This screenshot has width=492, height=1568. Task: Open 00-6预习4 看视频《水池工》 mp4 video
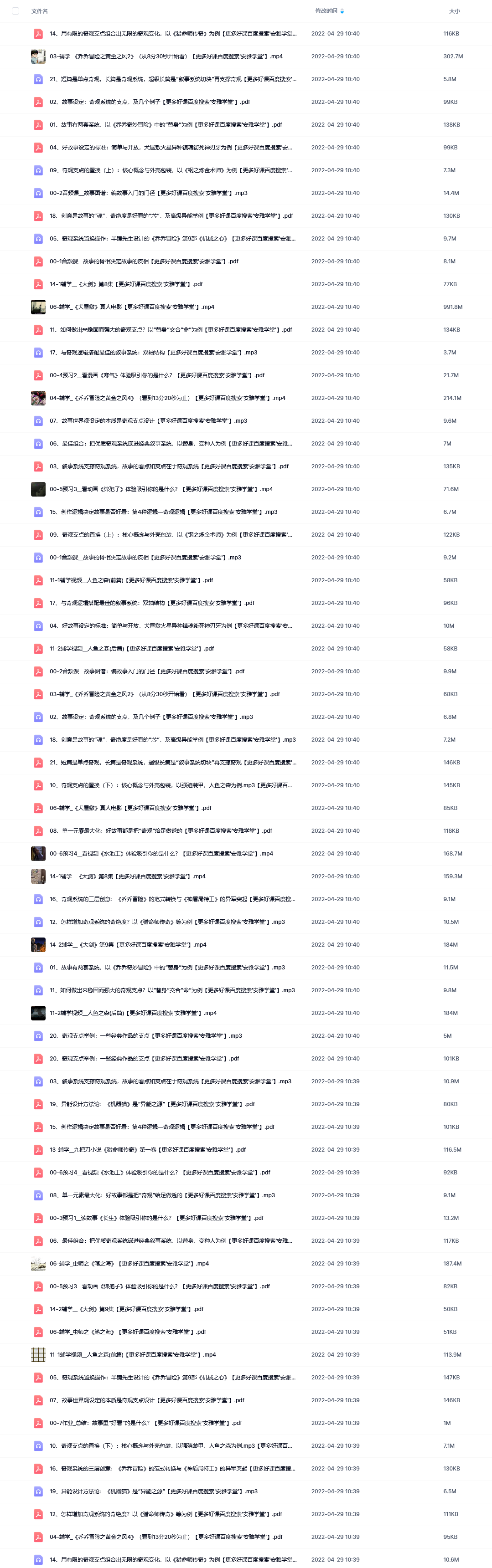pos(161,854)
